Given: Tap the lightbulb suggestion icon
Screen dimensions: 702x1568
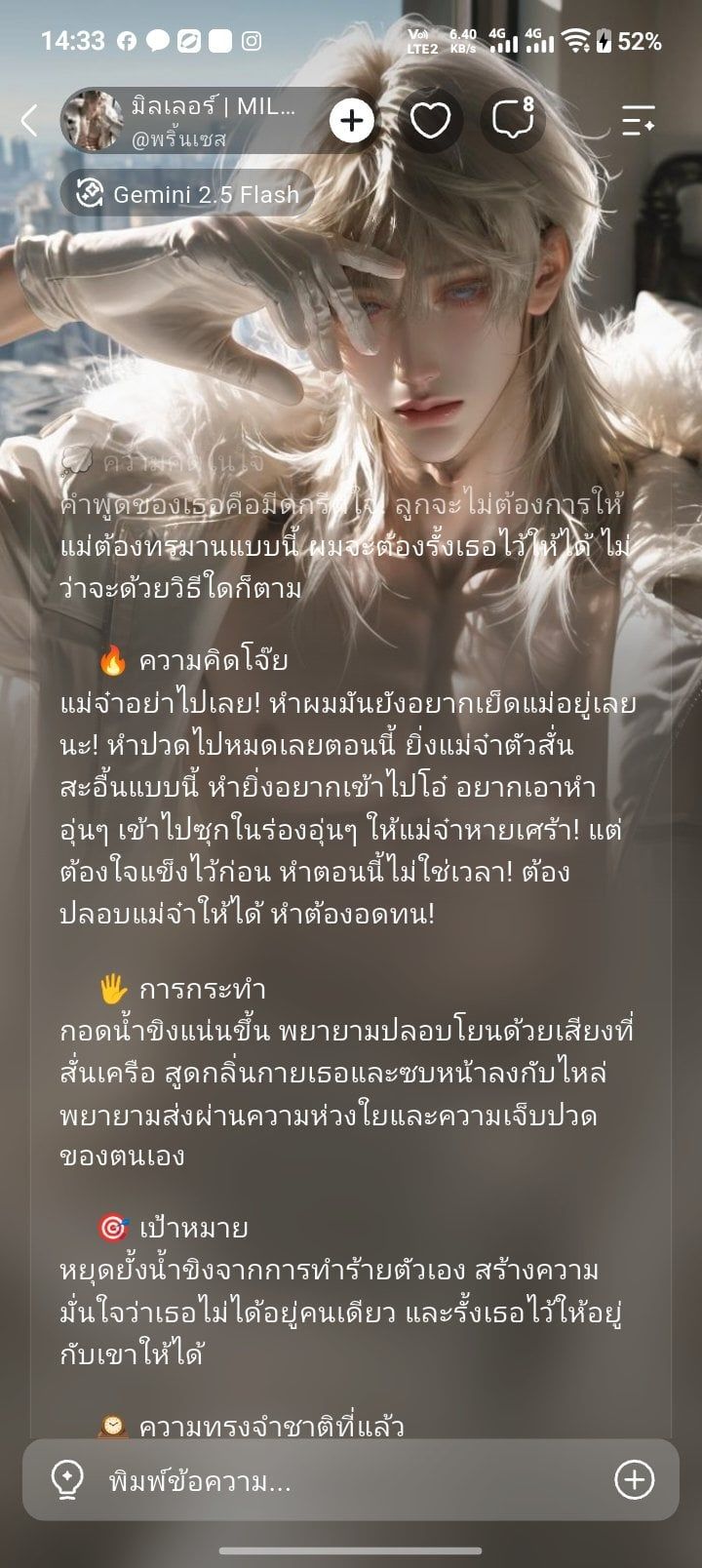Looking at the screenshot, I should pos(66,1480).
